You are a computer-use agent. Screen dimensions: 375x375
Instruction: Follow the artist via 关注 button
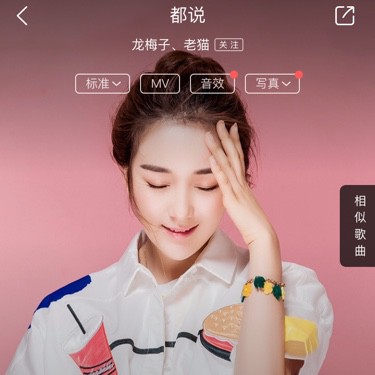coord(229,45)
